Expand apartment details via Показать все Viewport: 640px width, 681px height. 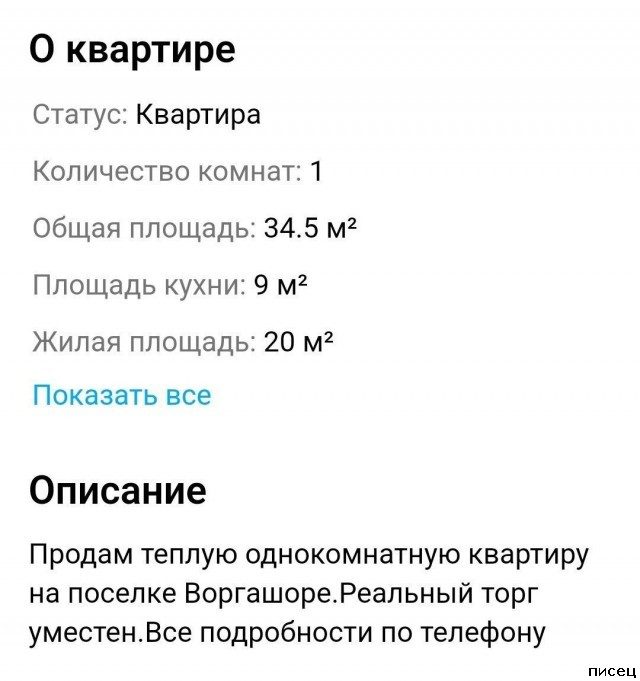tap(122, 395)
